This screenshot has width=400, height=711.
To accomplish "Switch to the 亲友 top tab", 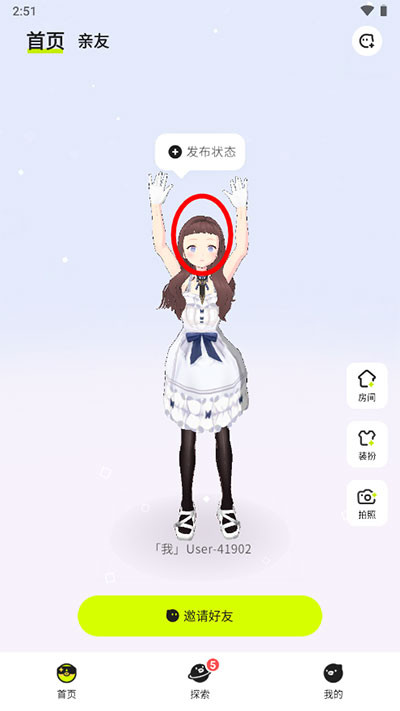I will pyautogui.click(x=93, y=41).
